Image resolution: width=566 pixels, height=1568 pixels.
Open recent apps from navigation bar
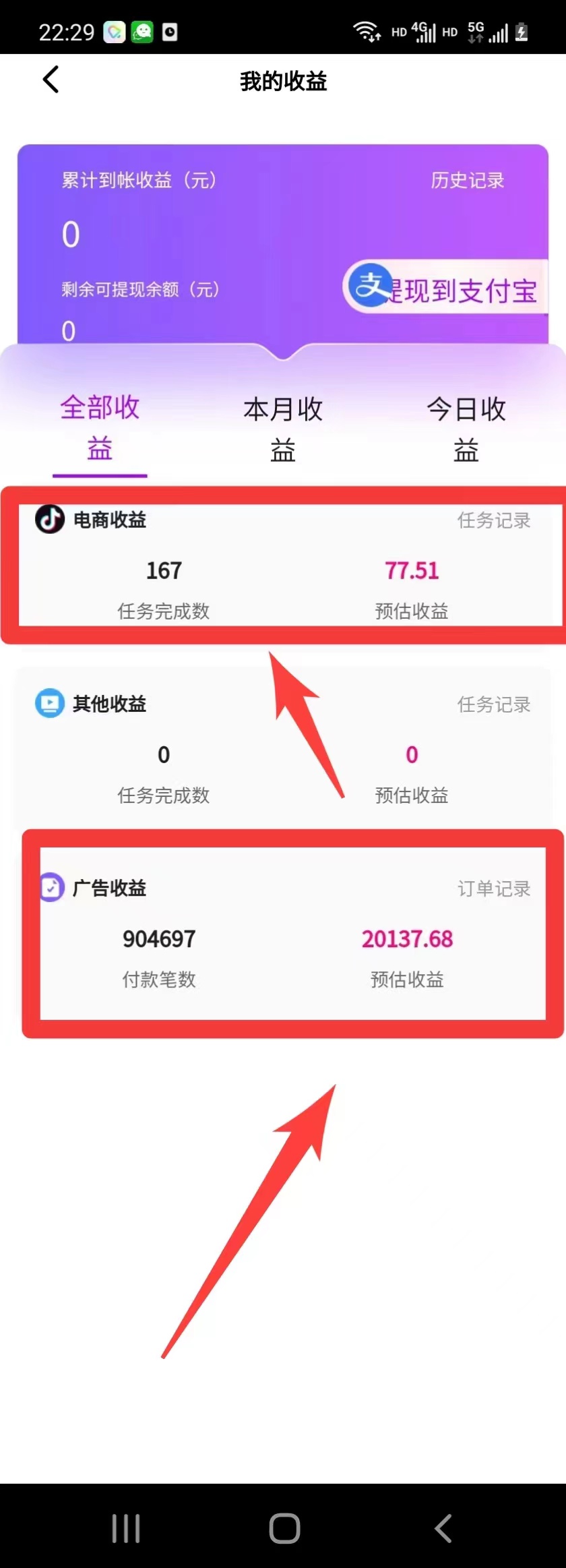point(126,1528)
